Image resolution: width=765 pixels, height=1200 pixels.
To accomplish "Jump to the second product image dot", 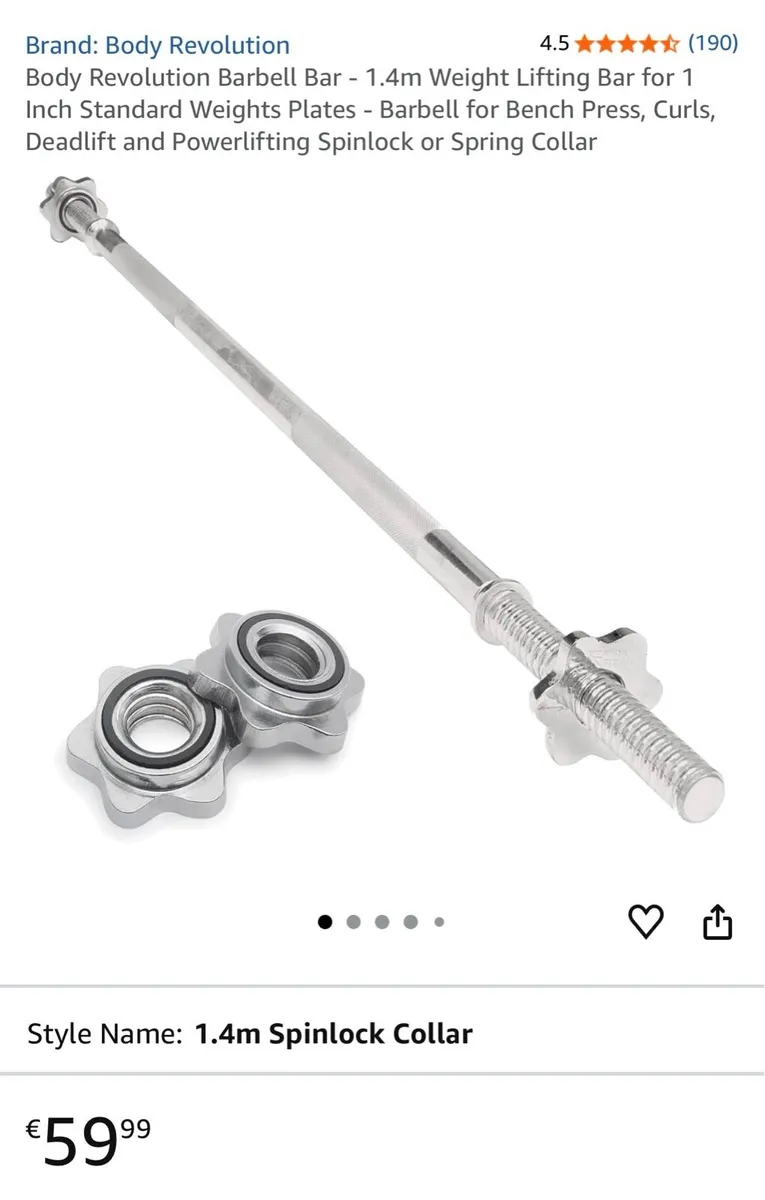I will point(353,922).
